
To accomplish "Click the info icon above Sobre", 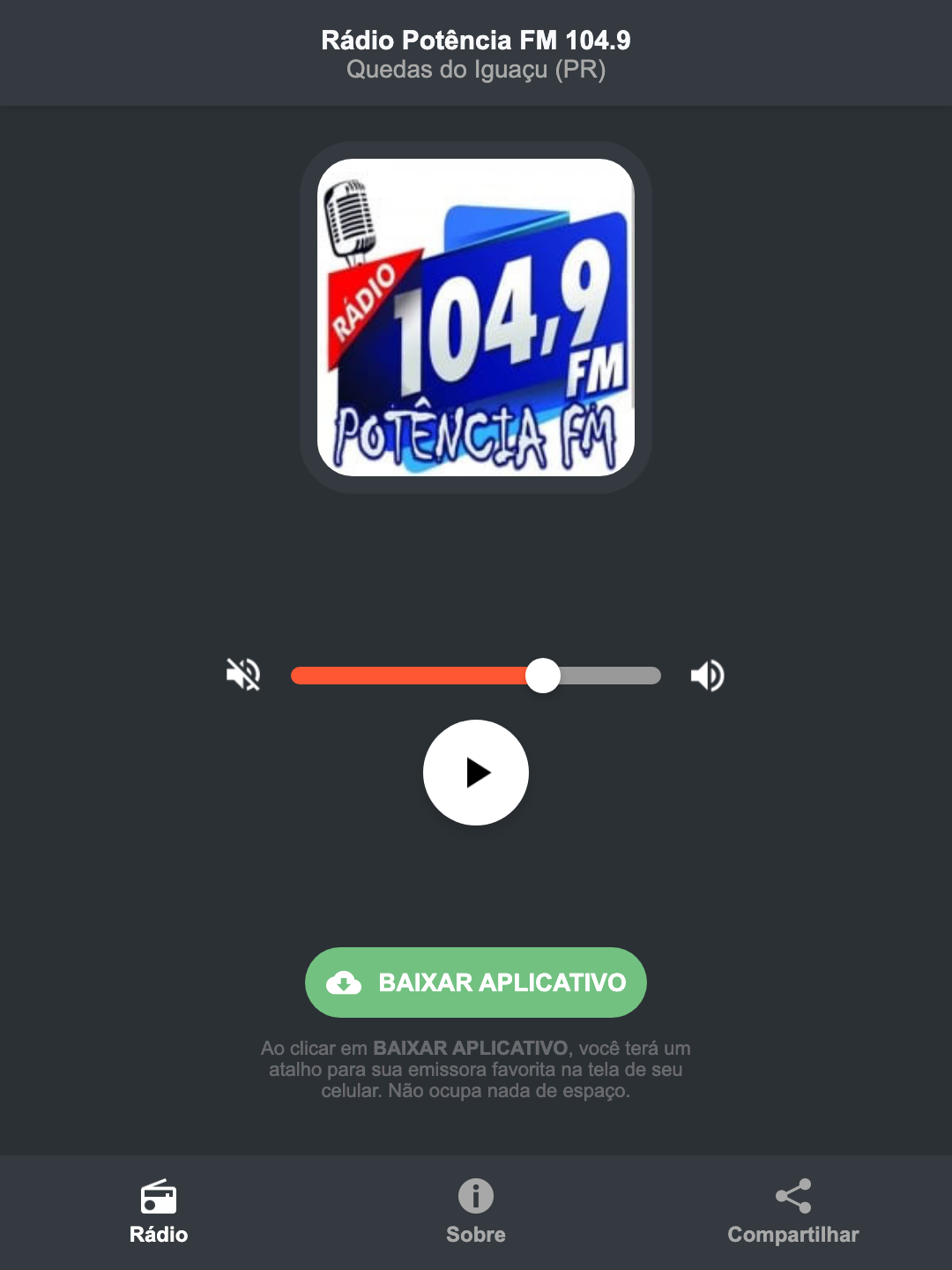I will 475,1198.
